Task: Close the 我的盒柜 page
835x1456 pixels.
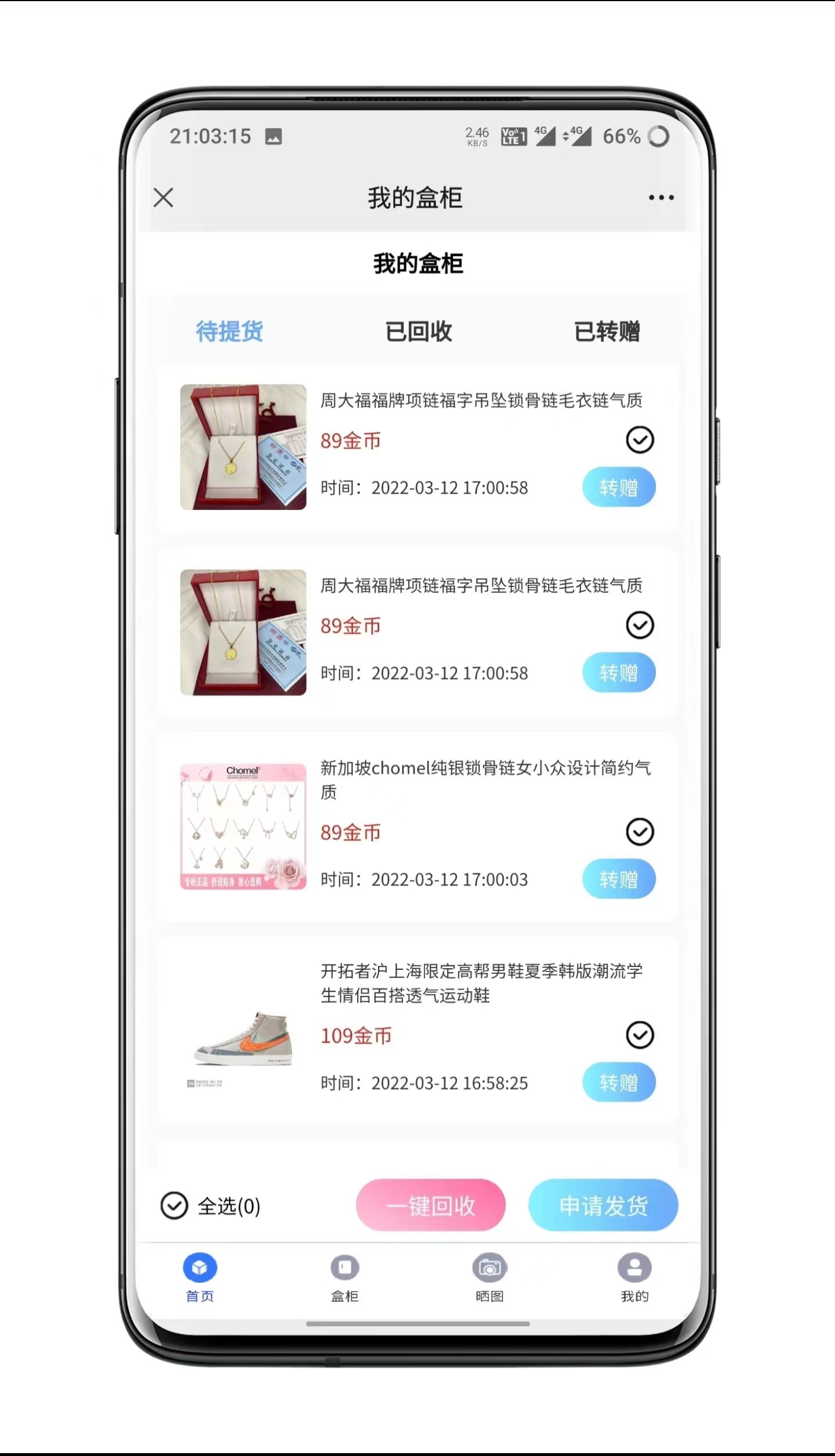Action: tap(164, 198)
